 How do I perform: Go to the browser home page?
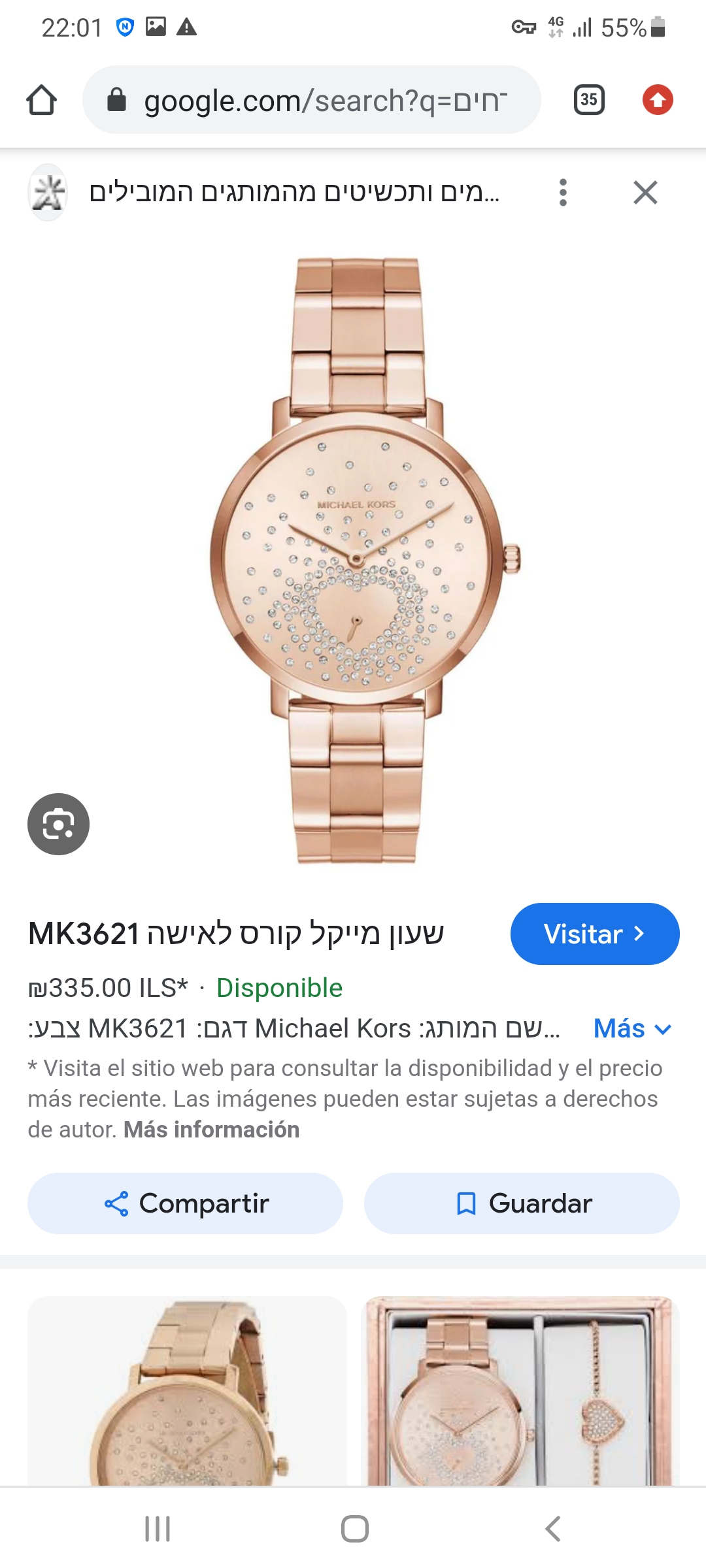41,100
